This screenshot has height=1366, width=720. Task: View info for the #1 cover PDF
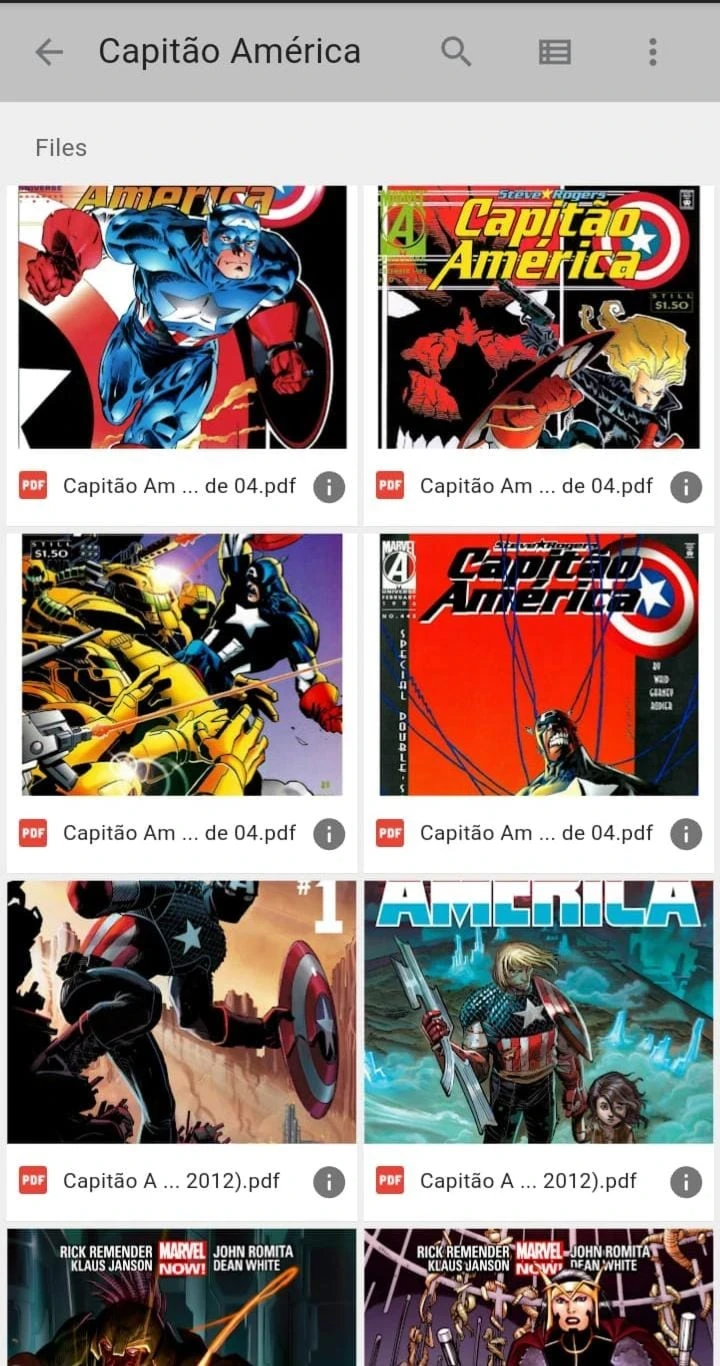[x=329, y=1182]
